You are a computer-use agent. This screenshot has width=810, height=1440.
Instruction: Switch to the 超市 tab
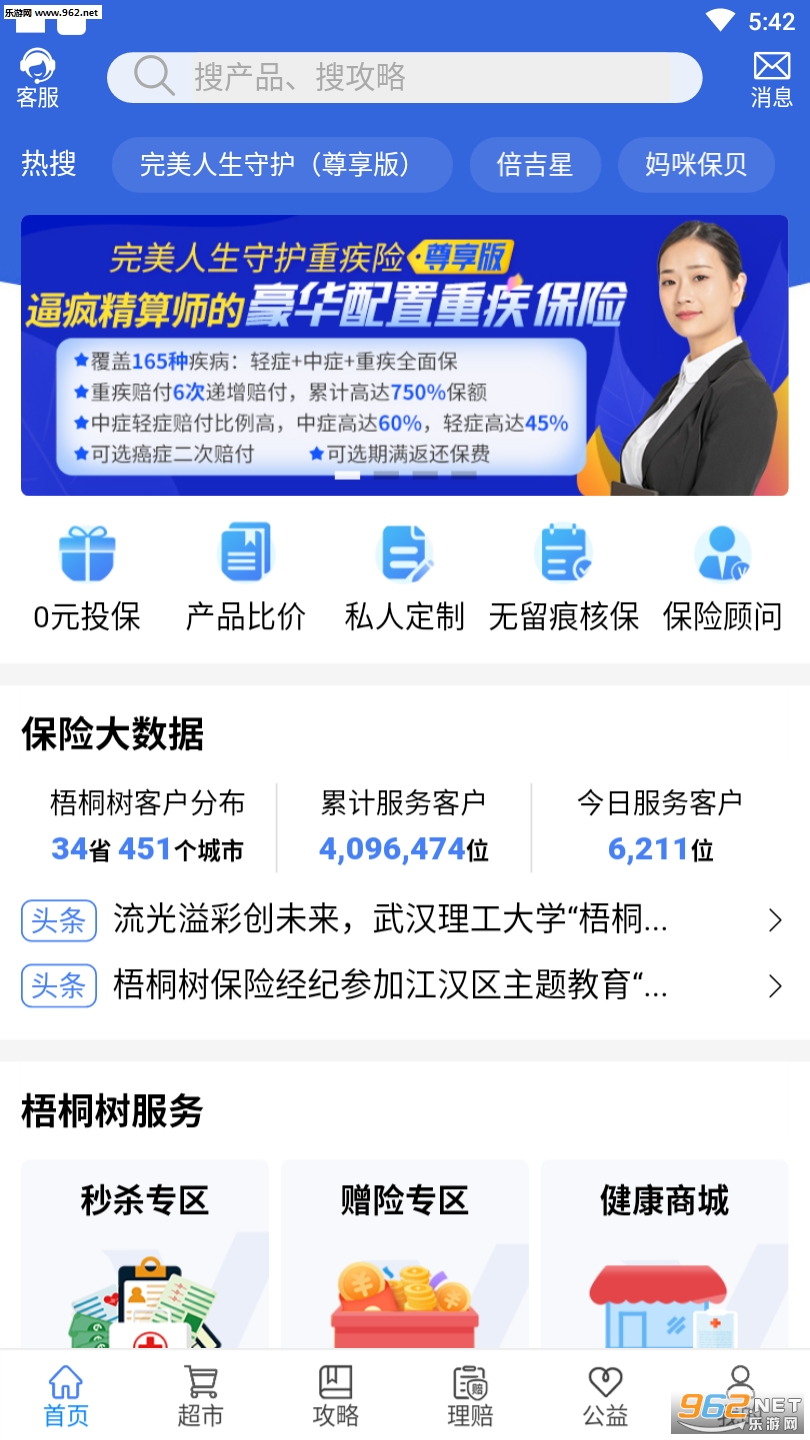(x=200, y=1396)
